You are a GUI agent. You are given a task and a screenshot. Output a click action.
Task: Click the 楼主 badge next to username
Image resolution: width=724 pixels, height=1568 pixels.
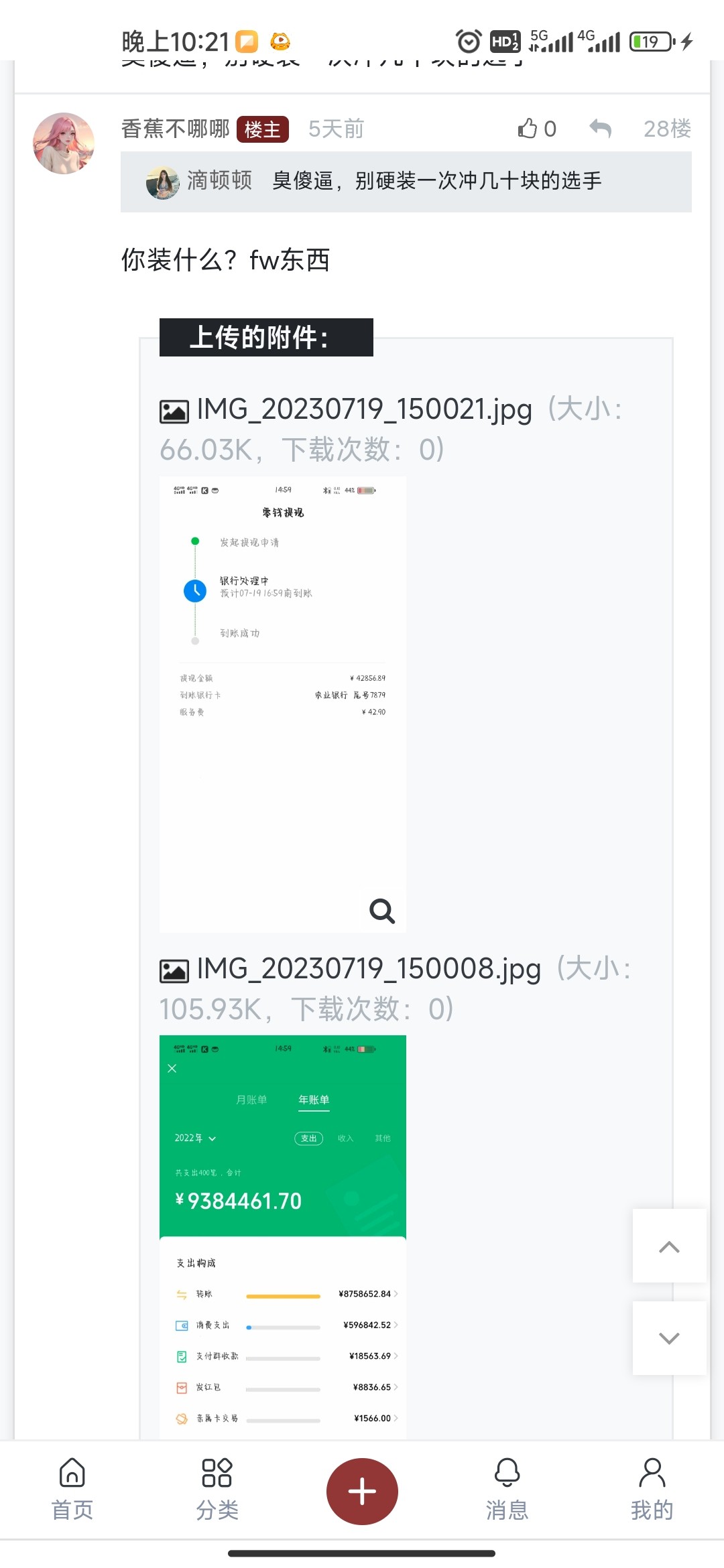coord(263,131)
